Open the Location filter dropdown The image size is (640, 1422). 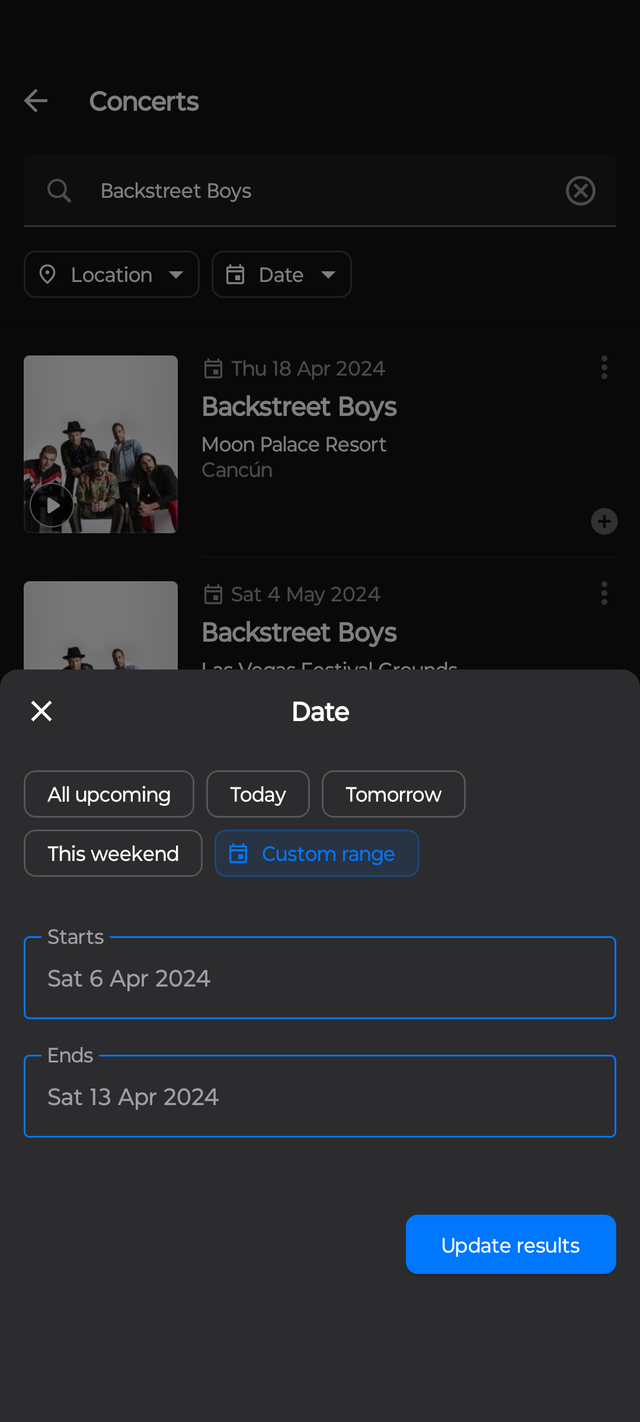[x=112, y=275]
